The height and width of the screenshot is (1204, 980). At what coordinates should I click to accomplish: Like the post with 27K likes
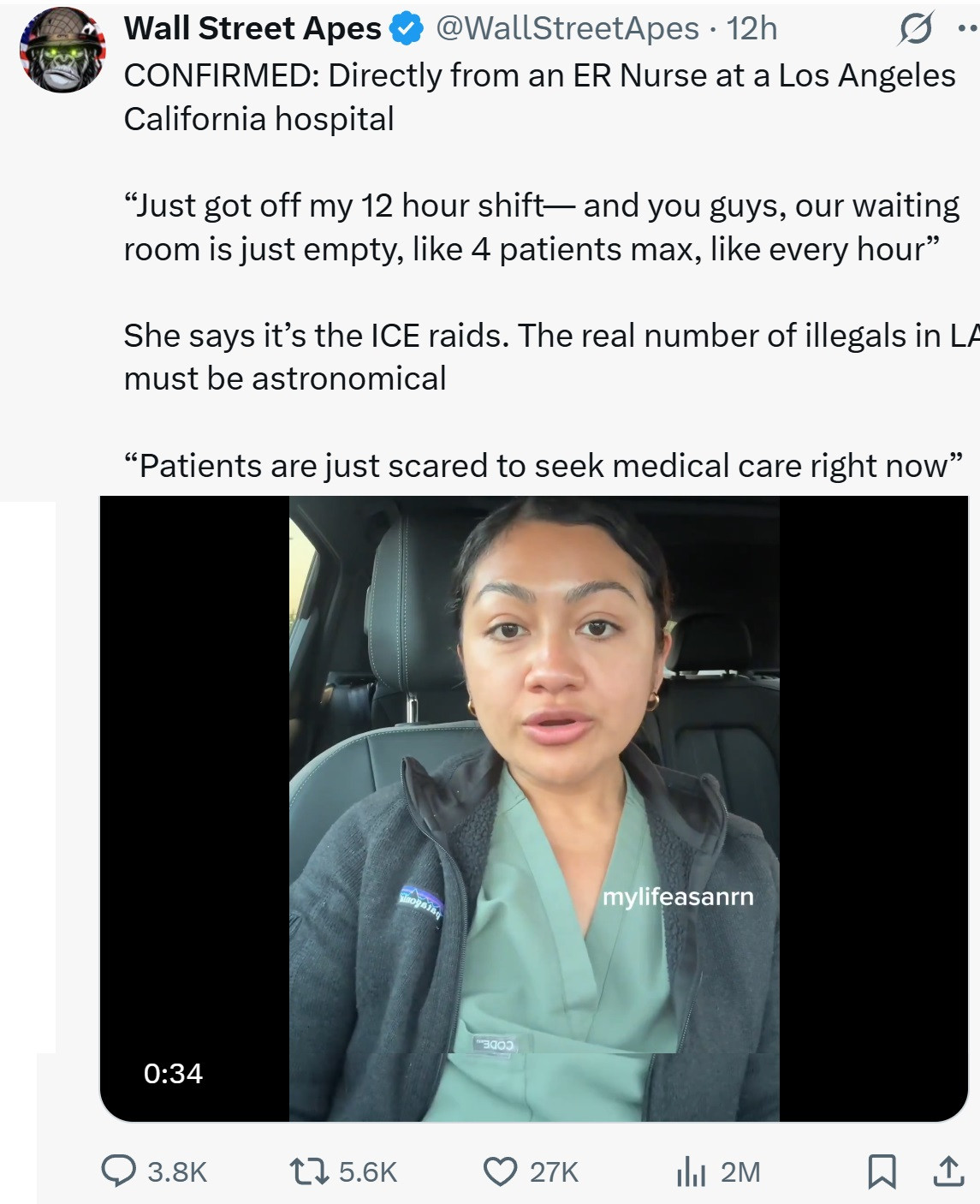[501, 1171]
